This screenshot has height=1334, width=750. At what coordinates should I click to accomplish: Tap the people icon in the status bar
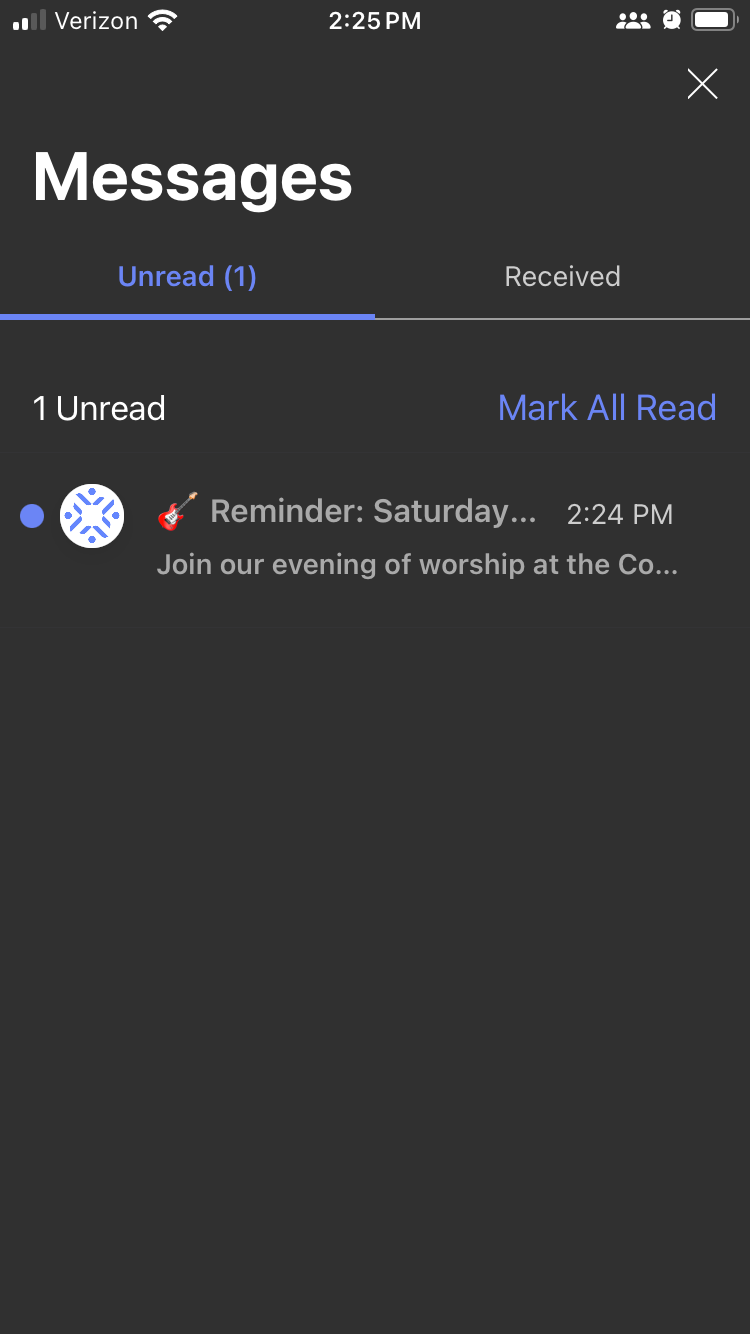(632, 19)
